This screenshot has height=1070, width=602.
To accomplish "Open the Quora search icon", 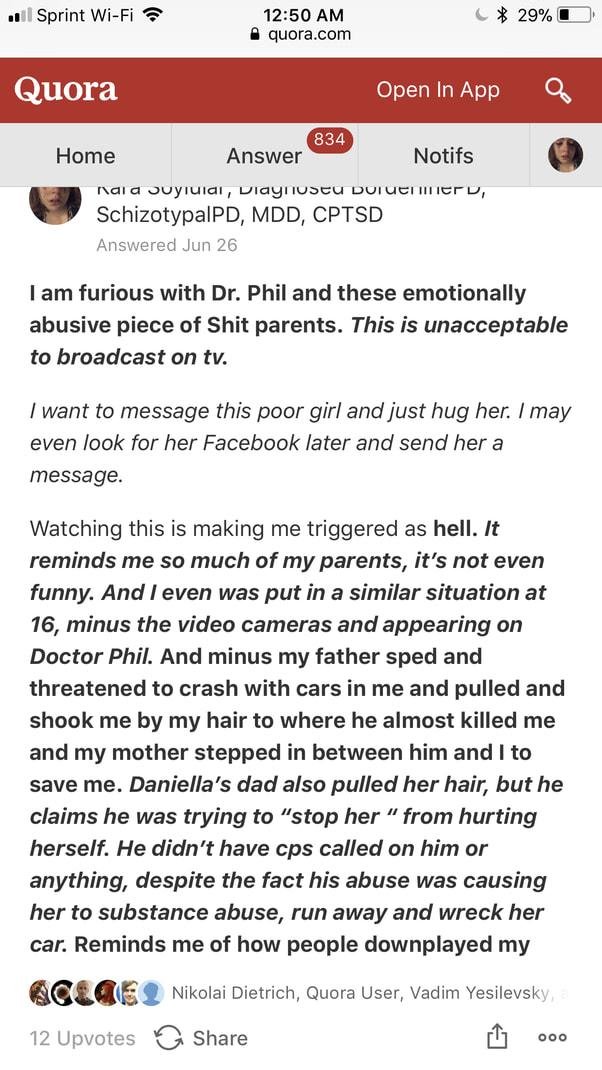I will pyautogui.click(x=557, y=90).
